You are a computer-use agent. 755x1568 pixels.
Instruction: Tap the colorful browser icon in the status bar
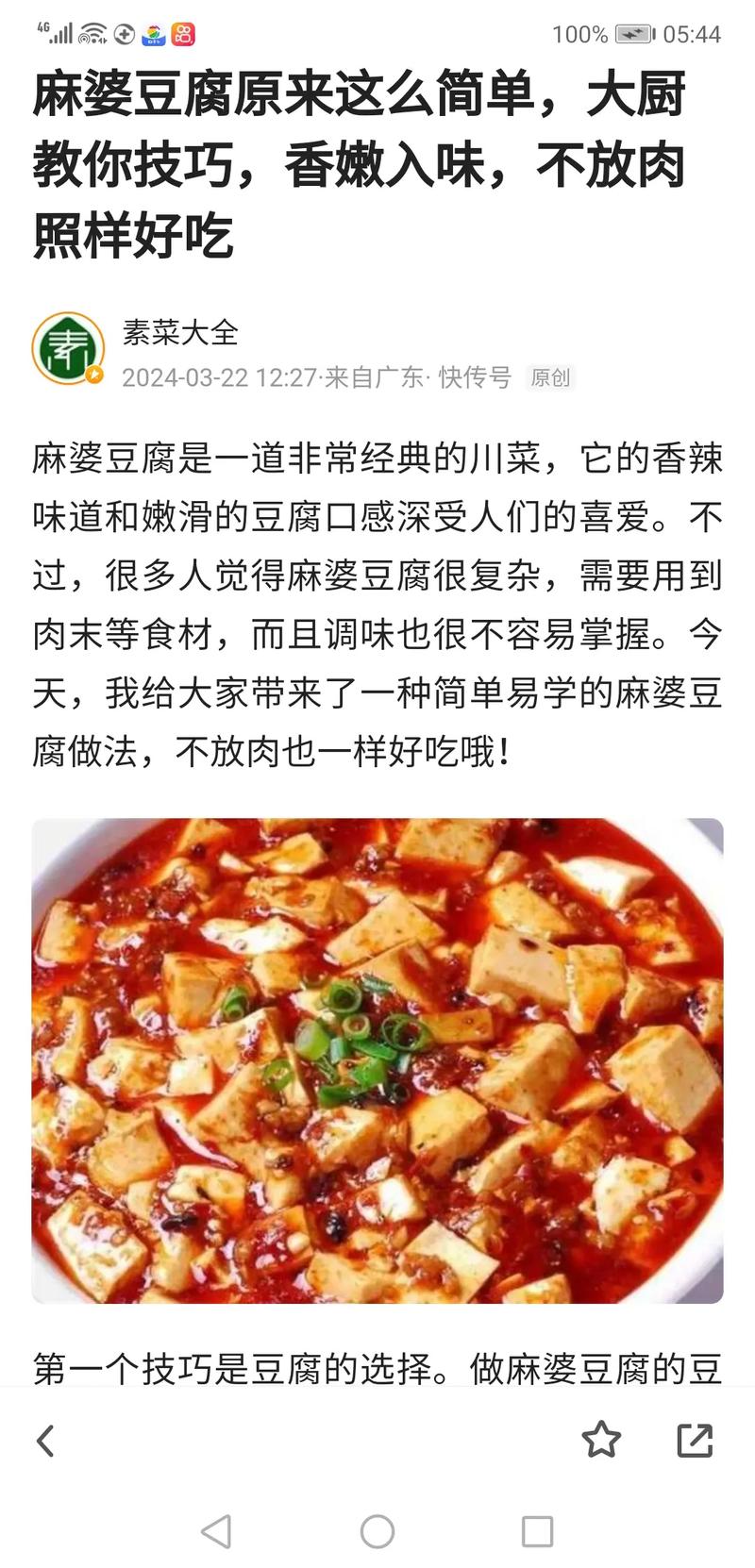coord(151,33)
